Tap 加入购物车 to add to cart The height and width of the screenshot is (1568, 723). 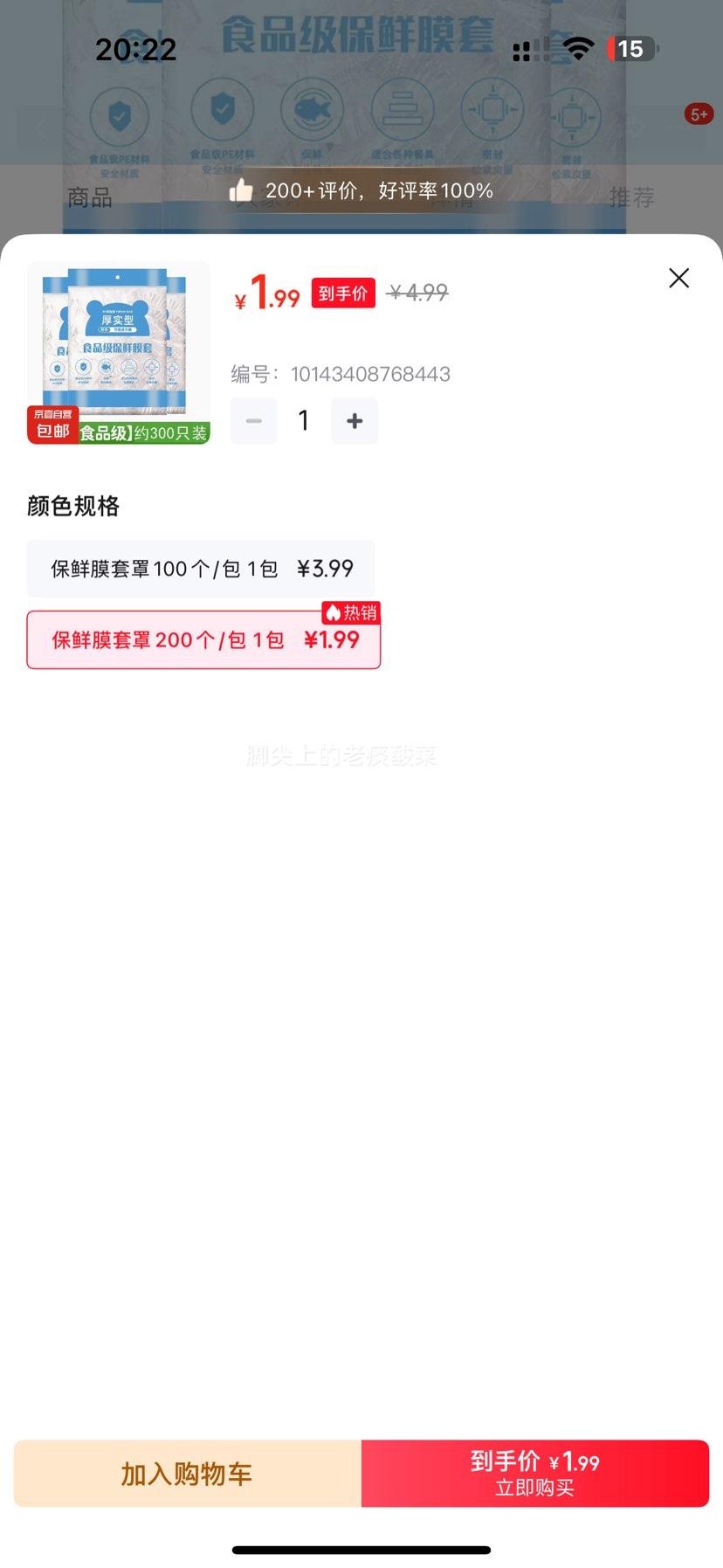pos(186,1473)
